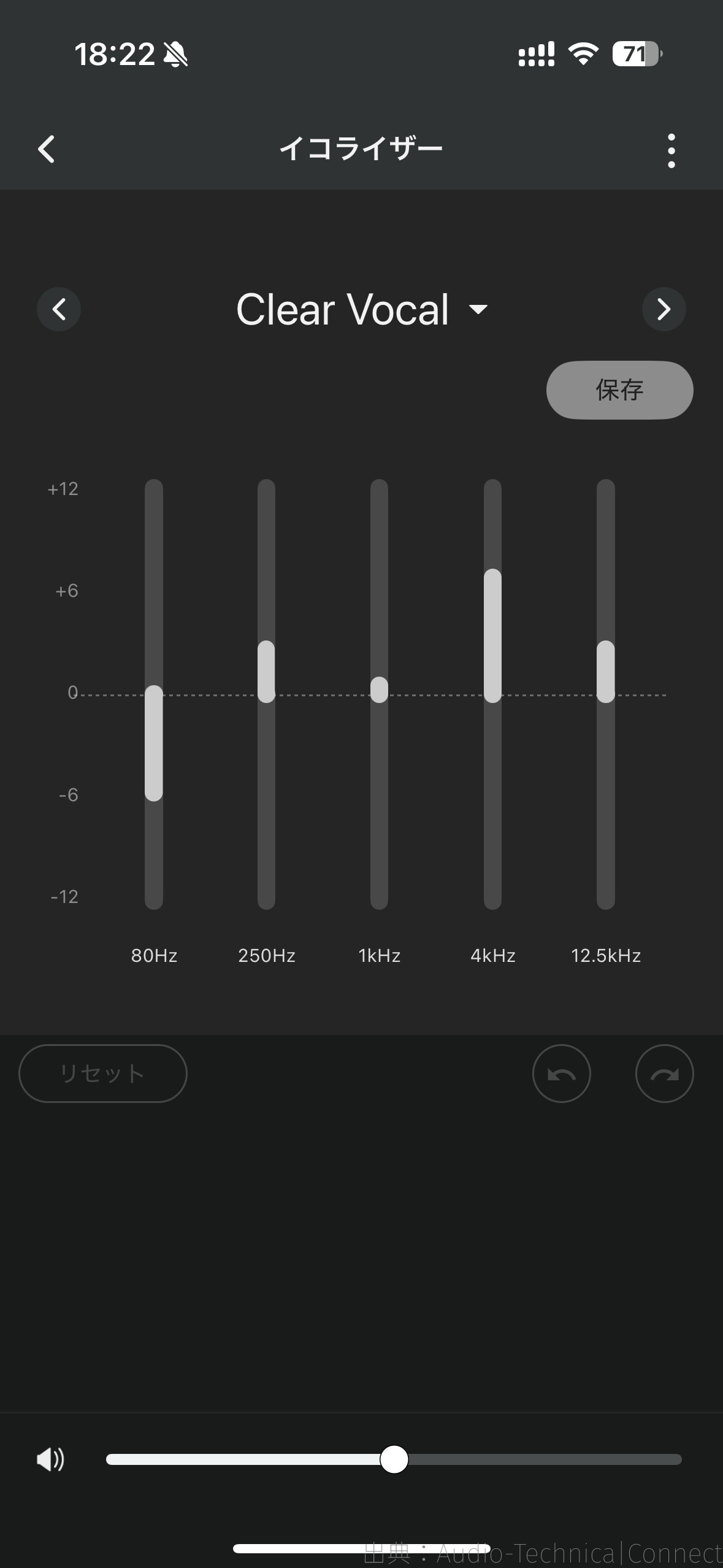Go back from the equalizer screen
Screen dimensions: 723x1568
pyautogui.click(x=47, y=149)
